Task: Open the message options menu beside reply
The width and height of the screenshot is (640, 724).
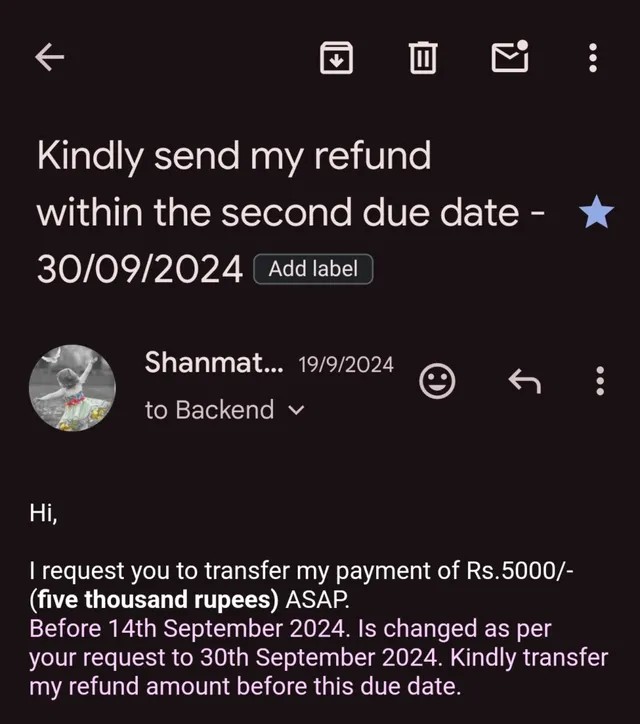Action: 600,380
